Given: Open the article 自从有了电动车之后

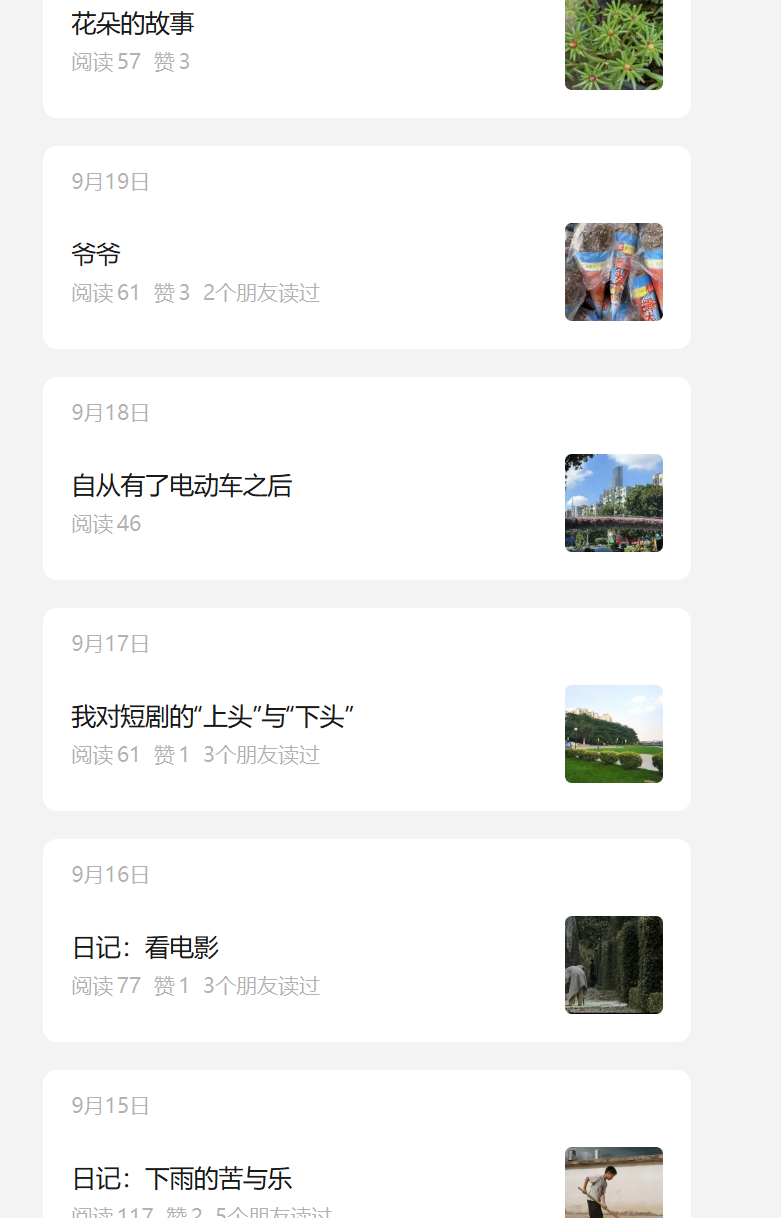Looking at the screenshot, I should [183, 484].
